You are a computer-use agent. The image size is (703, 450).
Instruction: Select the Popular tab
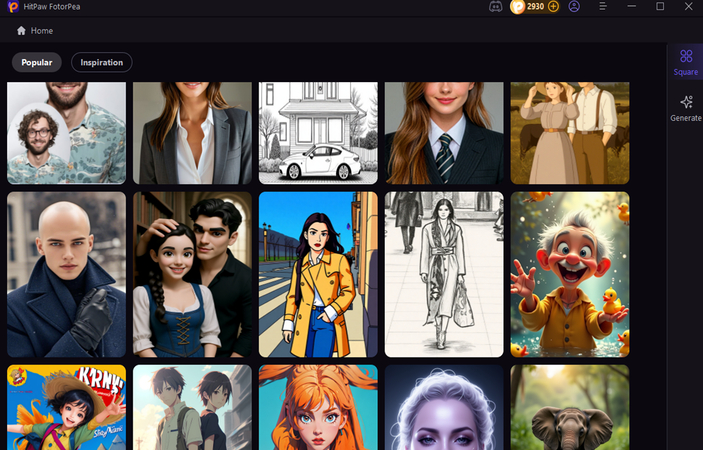coord(37,62)
